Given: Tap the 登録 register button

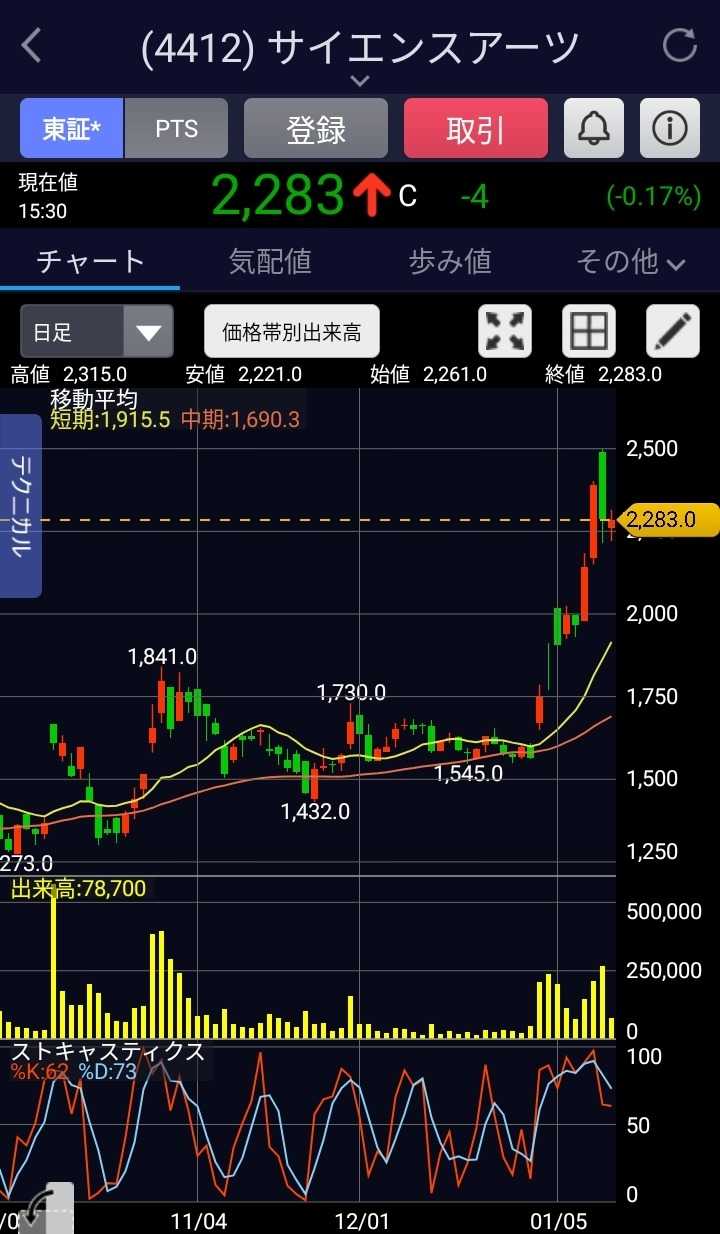Looking at the screenshot, I should coord(316,128).
